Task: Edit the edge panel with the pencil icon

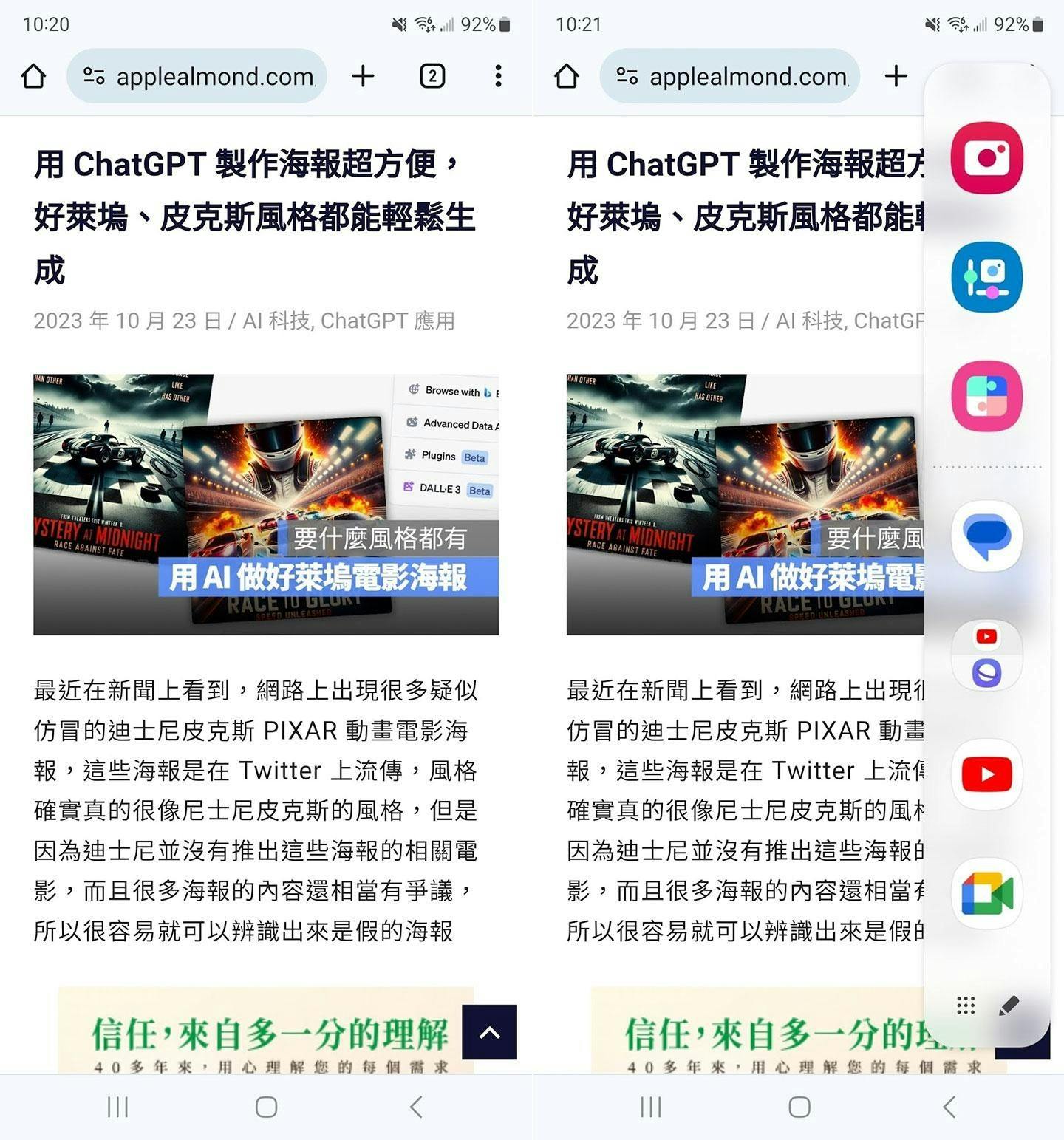Action: 1009,1006
